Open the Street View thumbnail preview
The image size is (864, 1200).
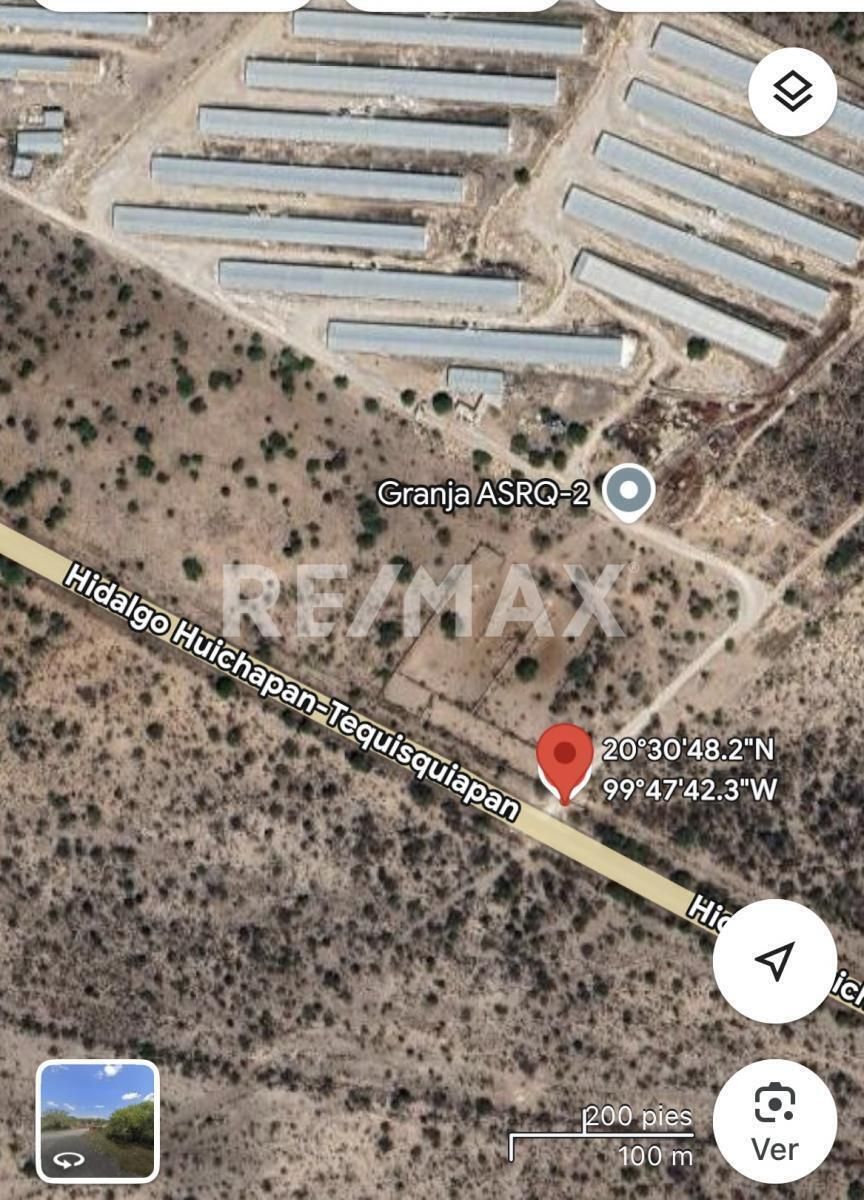pos(98,1120)
